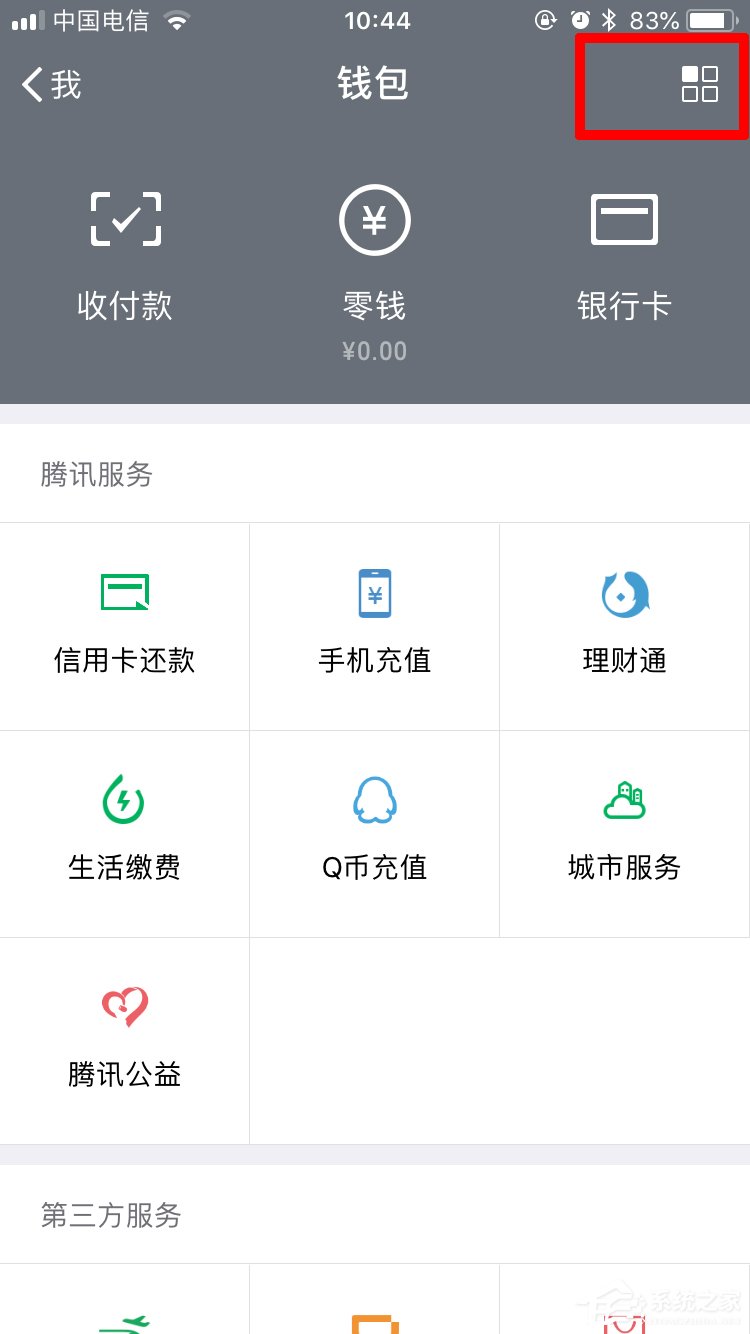Open the 理财通 wealth management icon
This screenshot has width=750, height=1334.
click(x=625, y=592)
